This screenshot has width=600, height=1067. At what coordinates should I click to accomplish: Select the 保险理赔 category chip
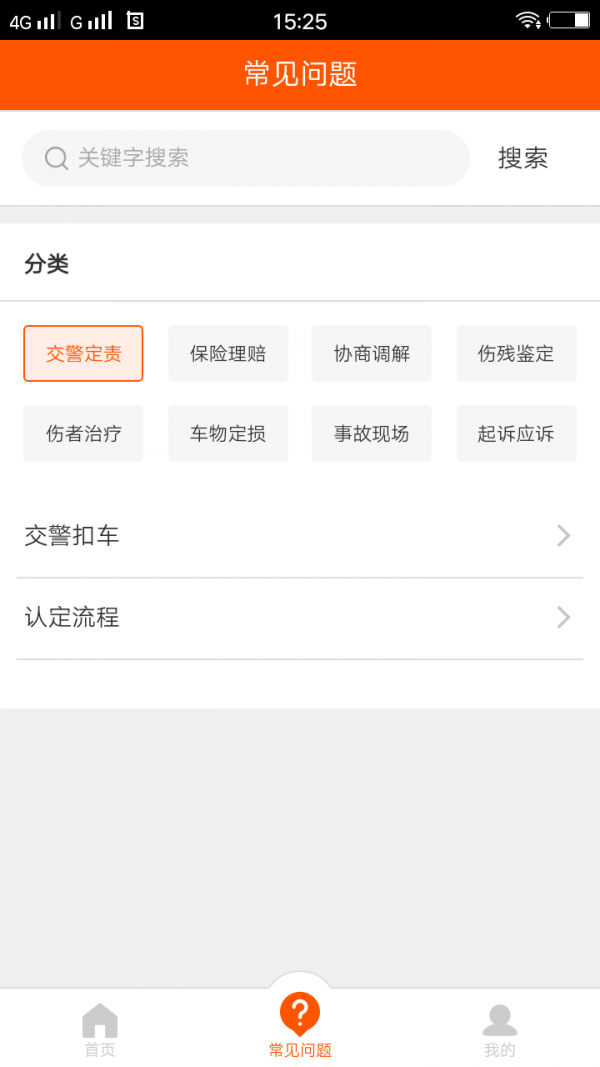tap(228, 353)
